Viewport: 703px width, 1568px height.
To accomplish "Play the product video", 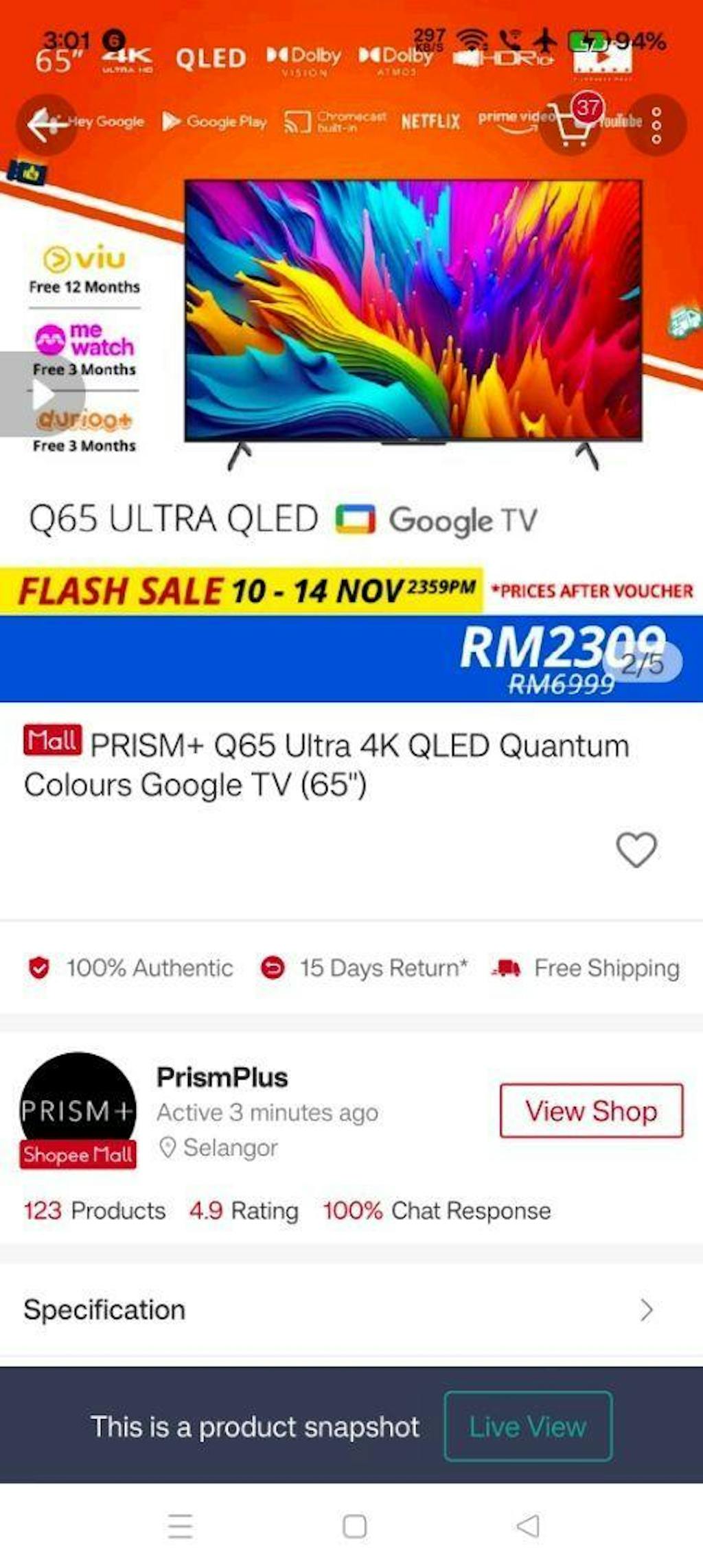I will 43,395.
